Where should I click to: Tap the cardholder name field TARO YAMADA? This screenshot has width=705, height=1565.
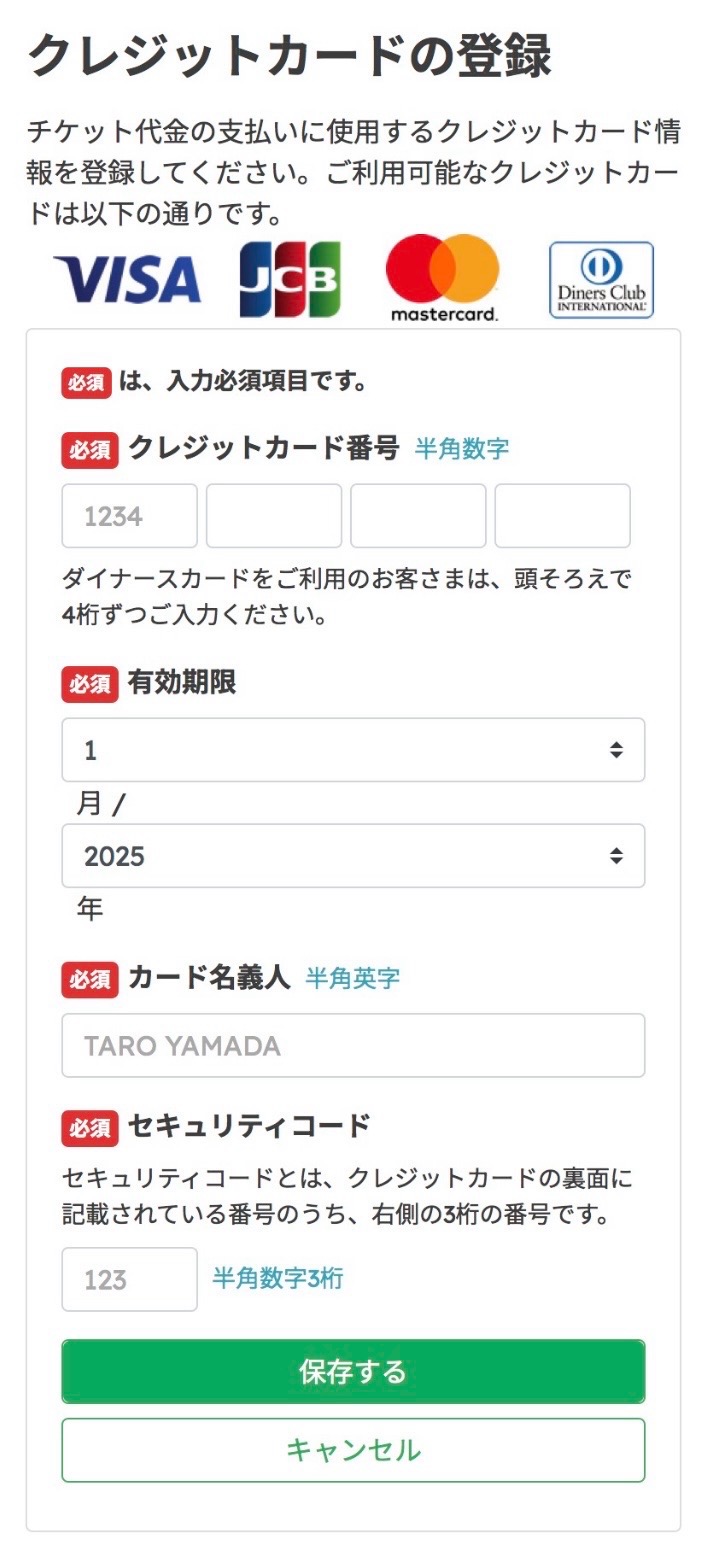(x=353, y=1046)
